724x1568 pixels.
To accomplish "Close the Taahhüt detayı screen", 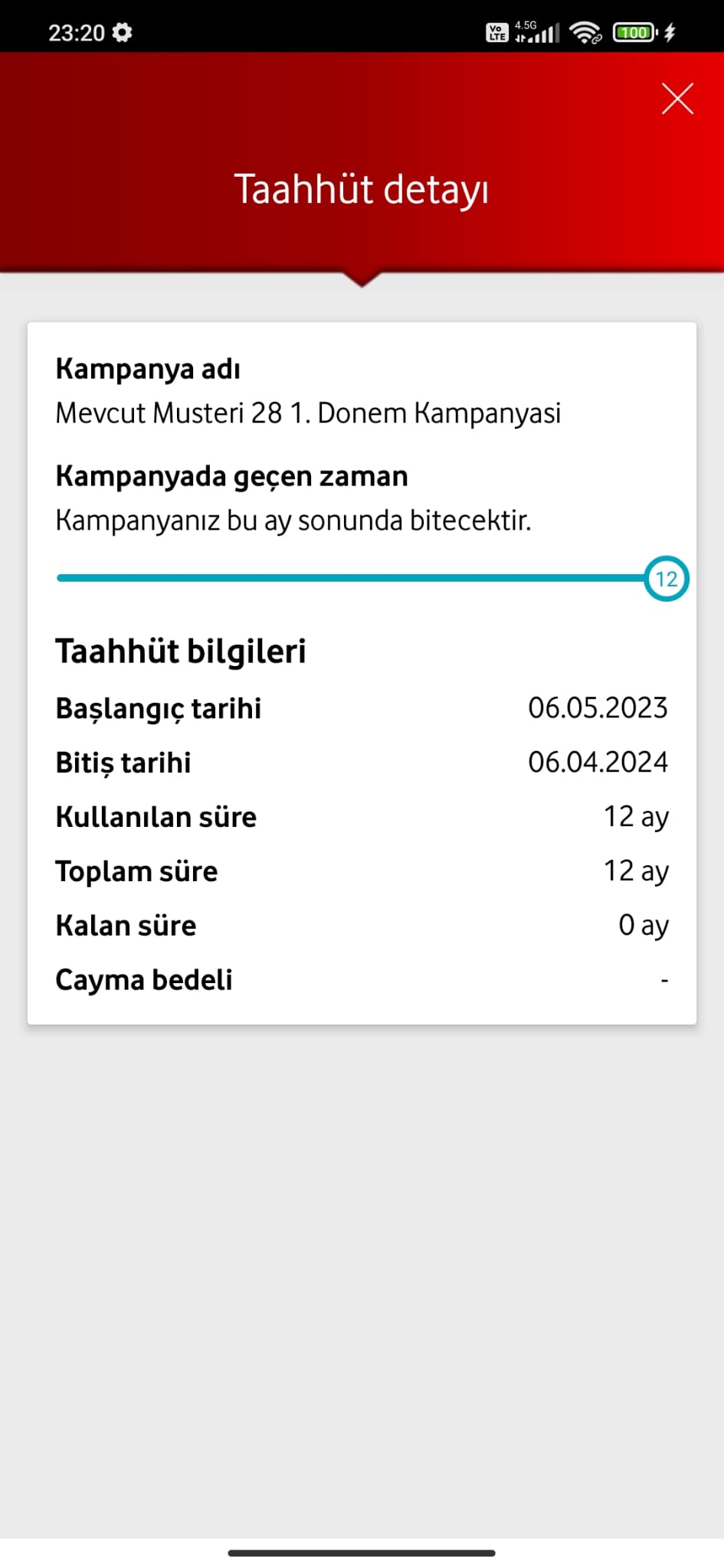I will 677,99.
